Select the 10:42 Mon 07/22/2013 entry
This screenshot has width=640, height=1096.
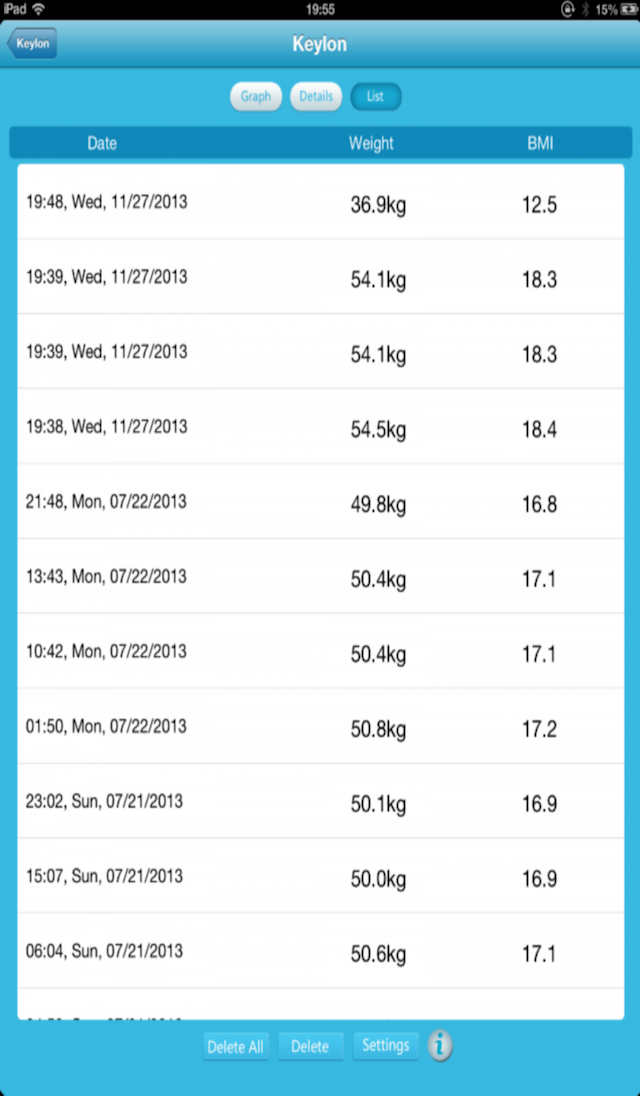(321, 651)
